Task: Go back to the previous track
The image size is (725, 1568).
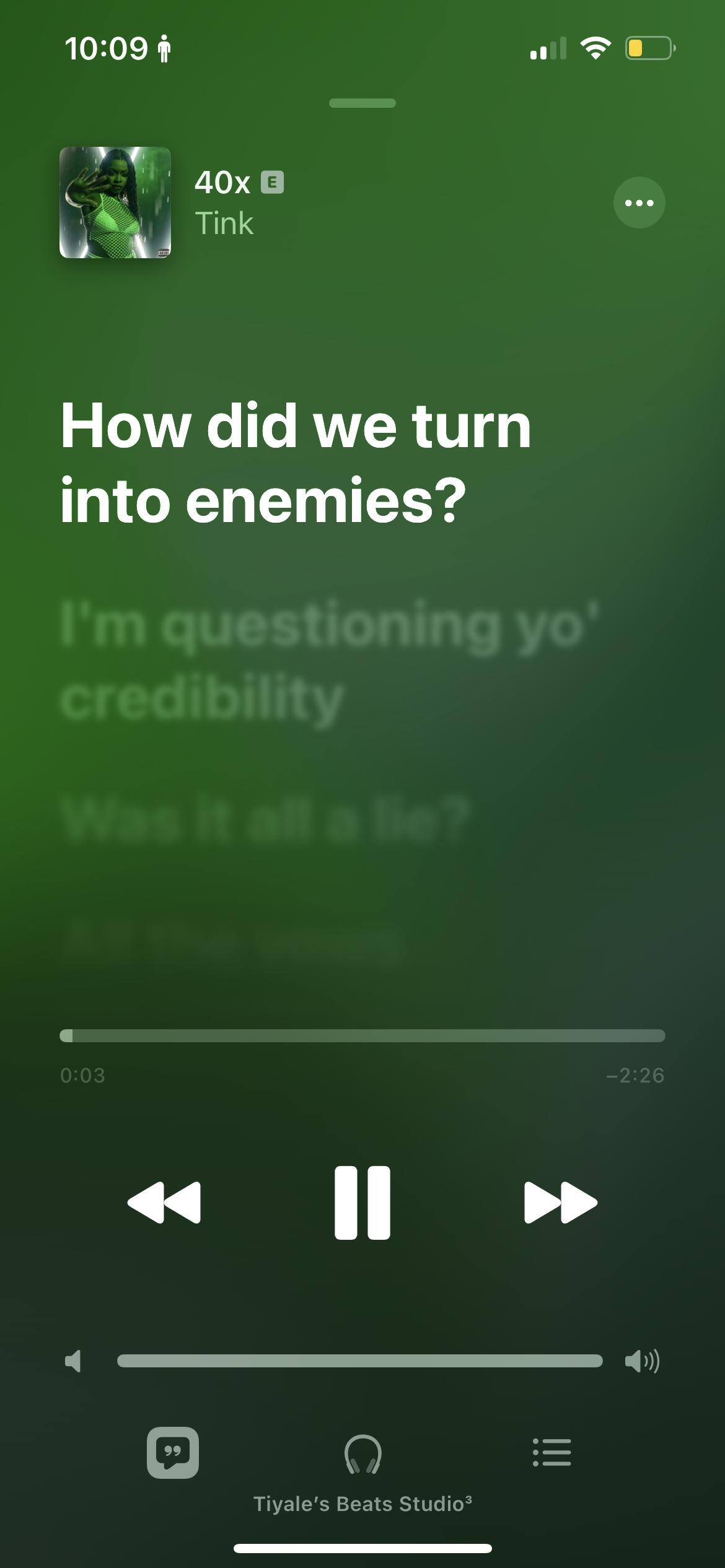Action: 164,1202
